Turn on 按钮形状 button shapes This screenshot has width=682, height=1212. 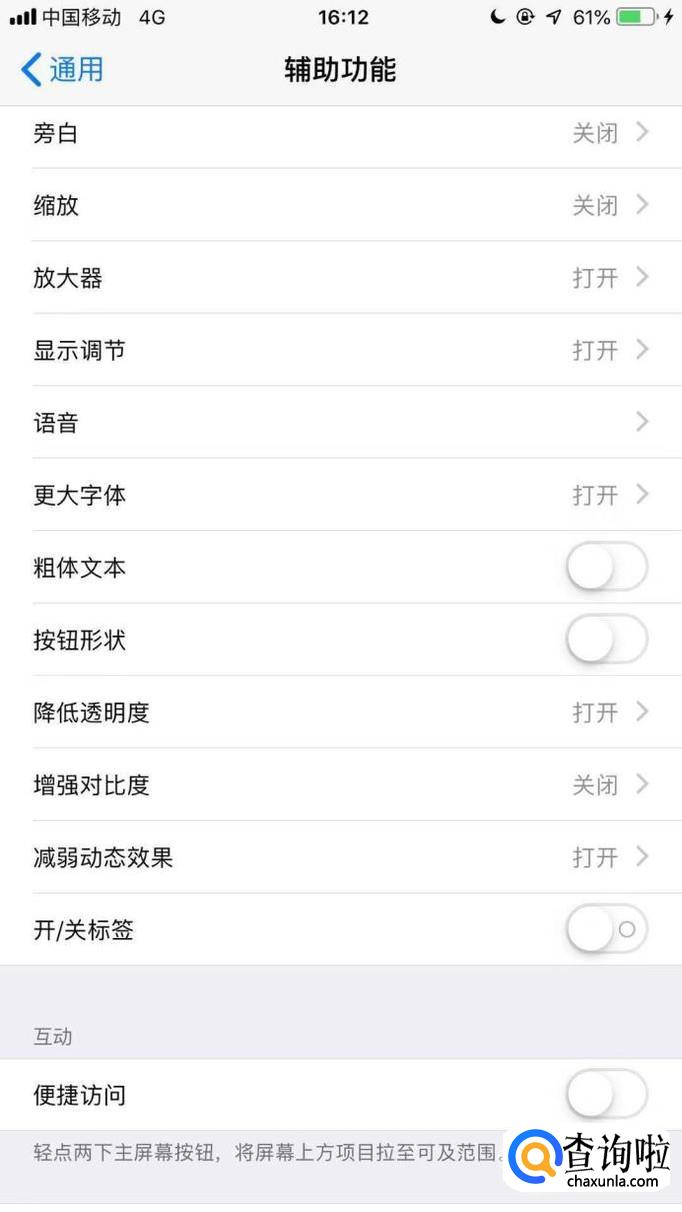[x=606, y=640]
